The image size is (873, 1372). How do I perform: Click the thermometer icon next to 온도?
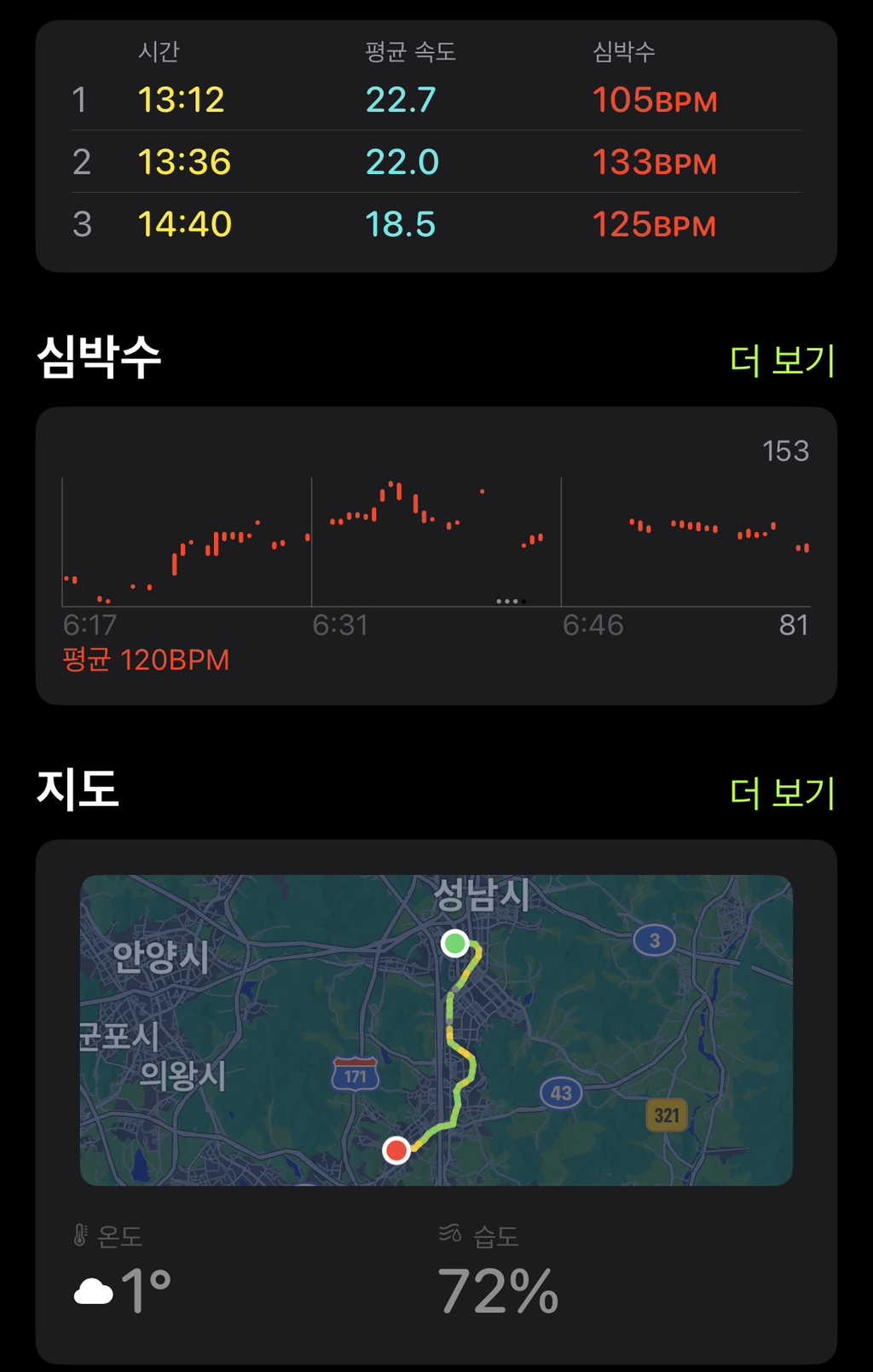79,1233
